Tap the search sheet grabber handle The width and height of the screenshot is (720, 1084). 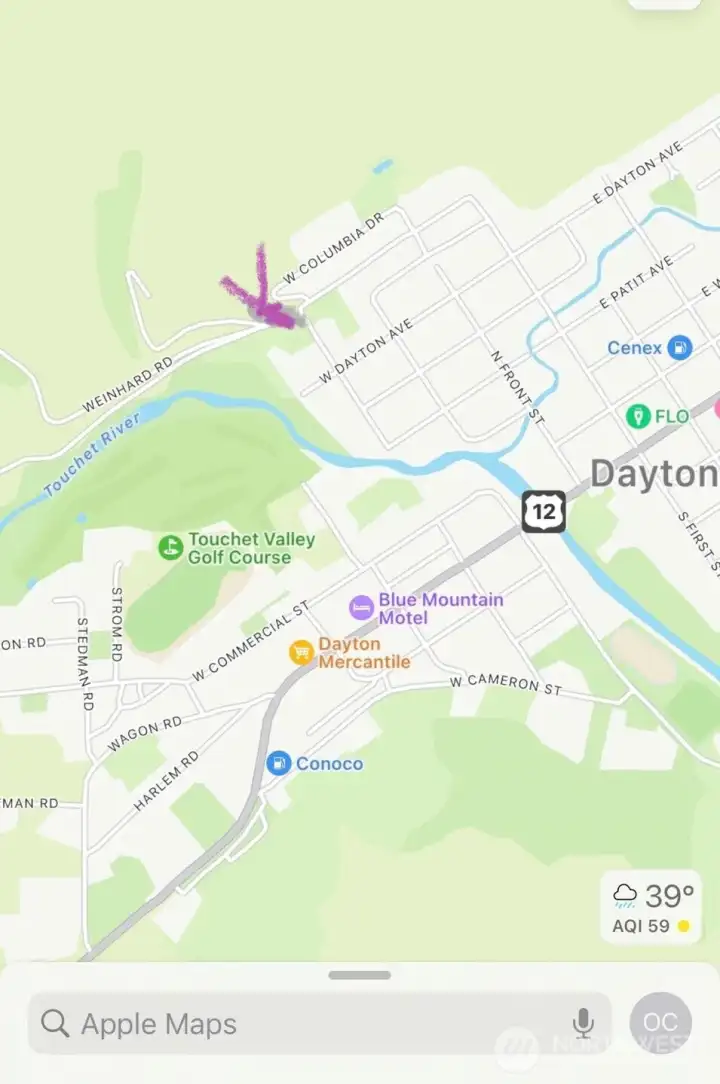coord(359,975)
